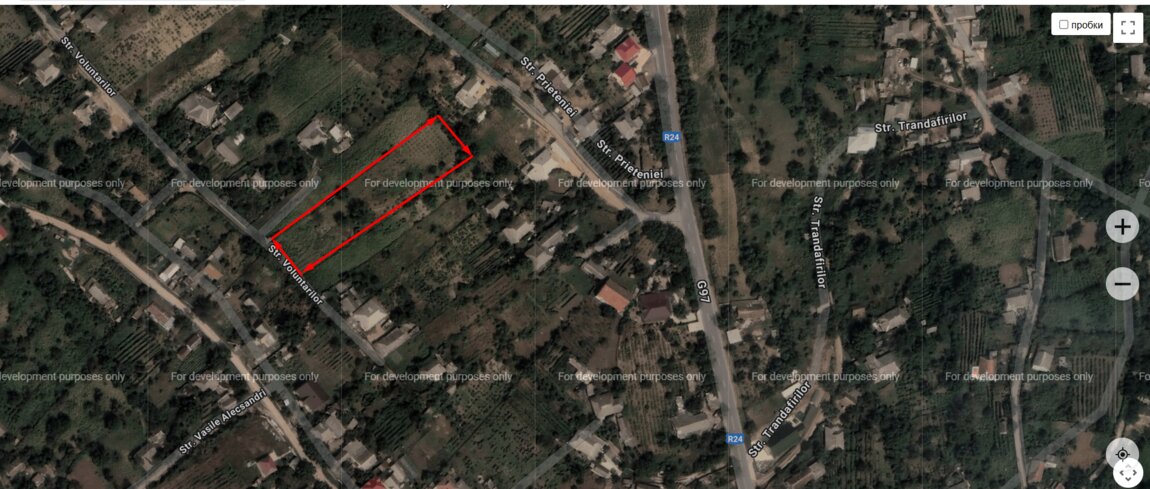Zoom out with the minus button

click(1122, 284)
